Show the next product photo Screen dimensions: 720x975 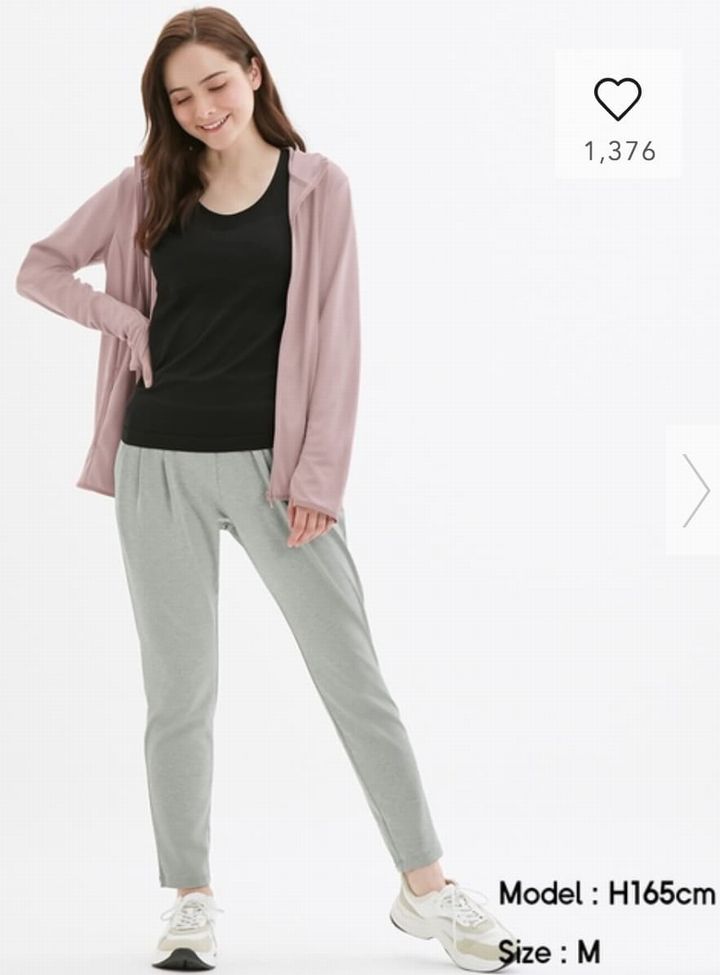point(695,489)
